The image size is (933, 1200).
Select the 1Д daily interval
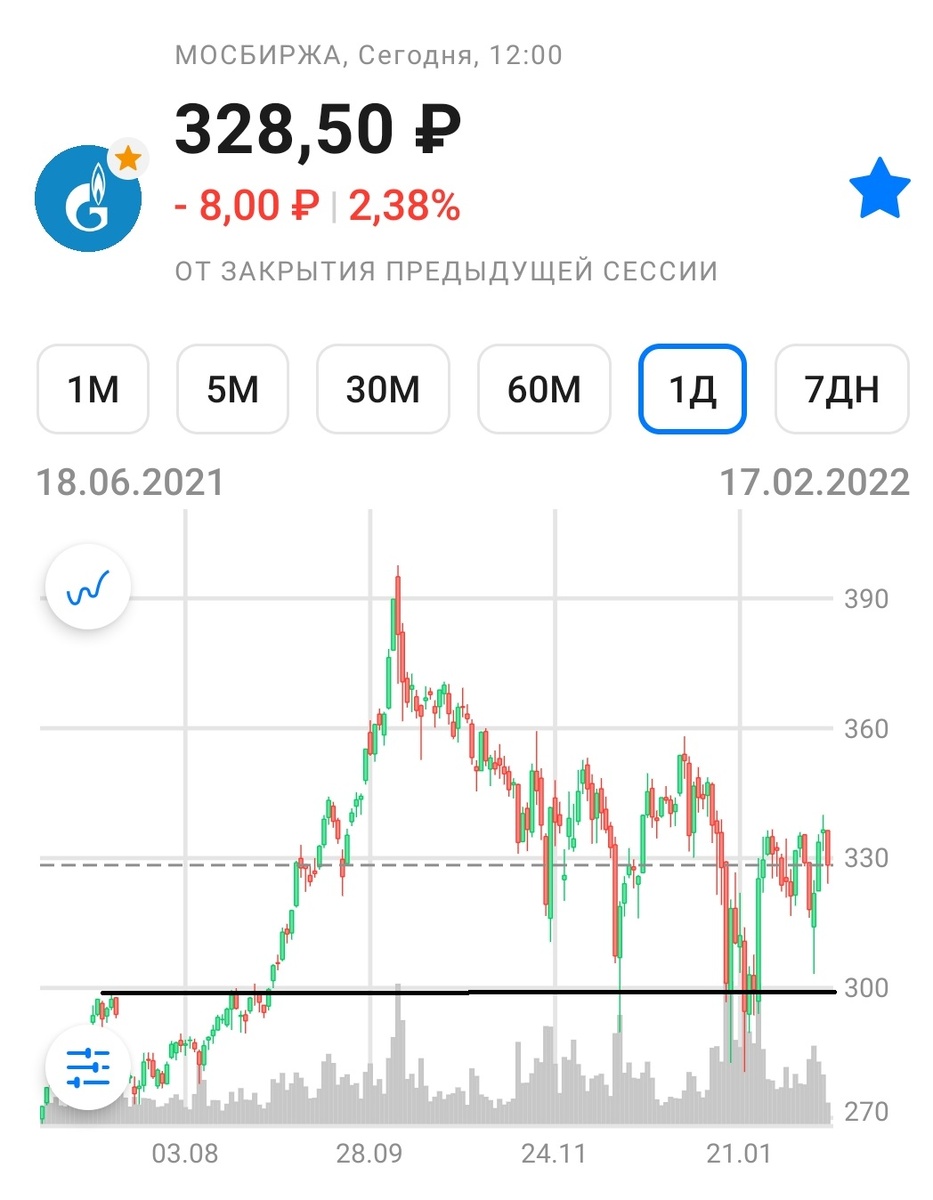692,388
